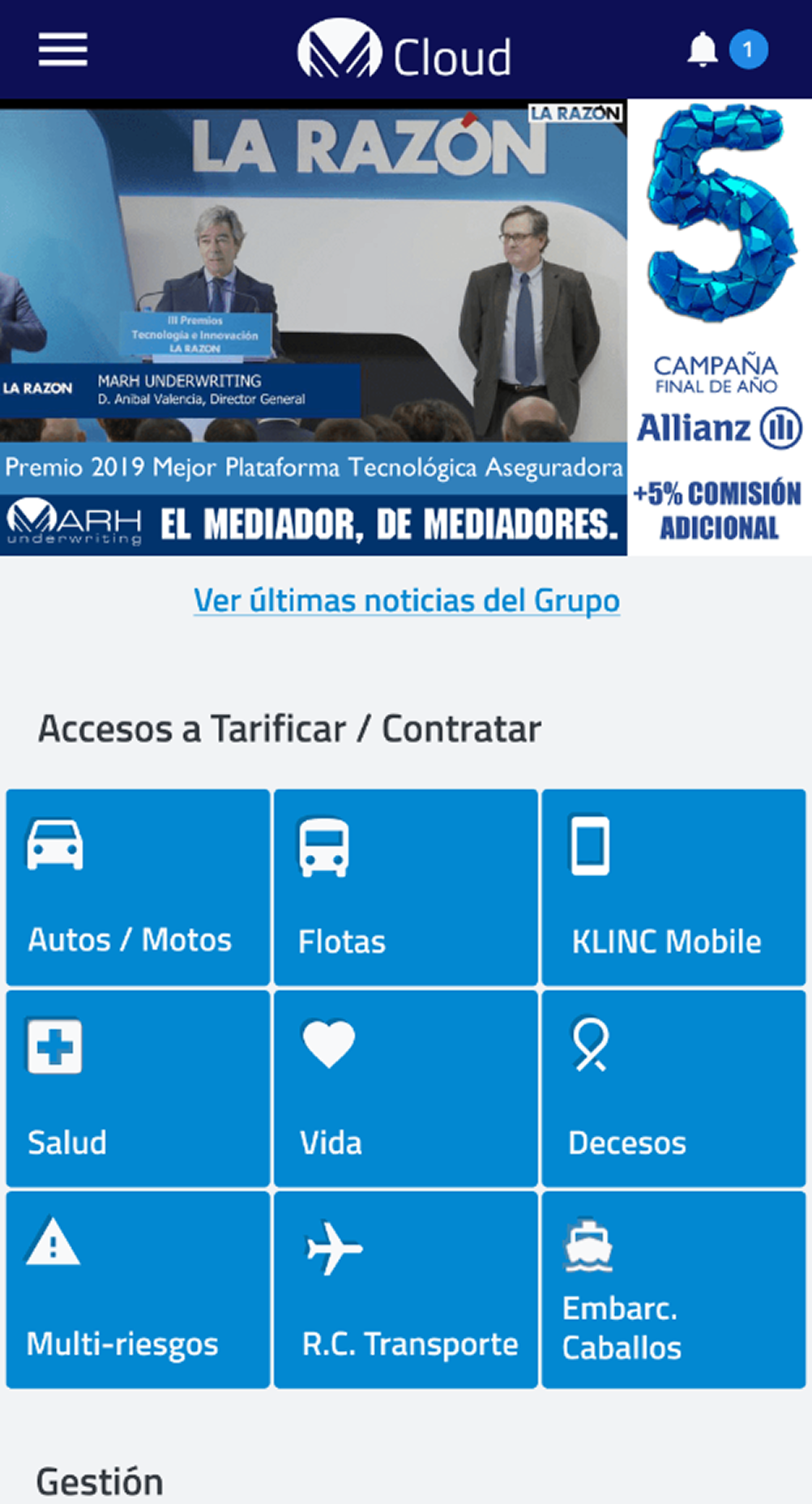812x1504 pixels.
Task: Select the Vida tile
Action: [x=406, y=1088]
